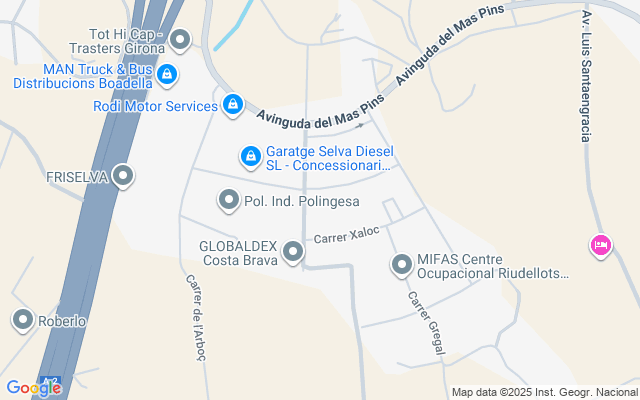
Task: Open the Garatge Selva Diesel SL pin
Action: click(x=249, y=157)
